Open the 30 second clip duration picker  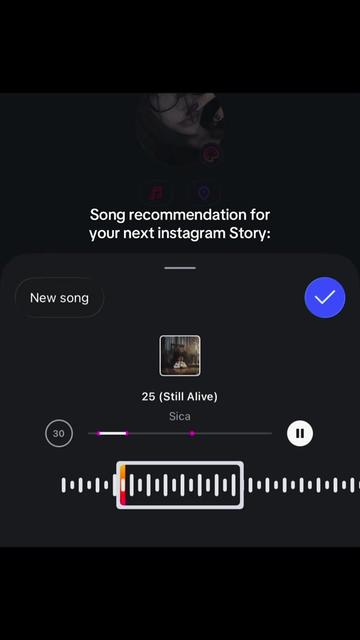pyautogui.click(x=59, y=433)
